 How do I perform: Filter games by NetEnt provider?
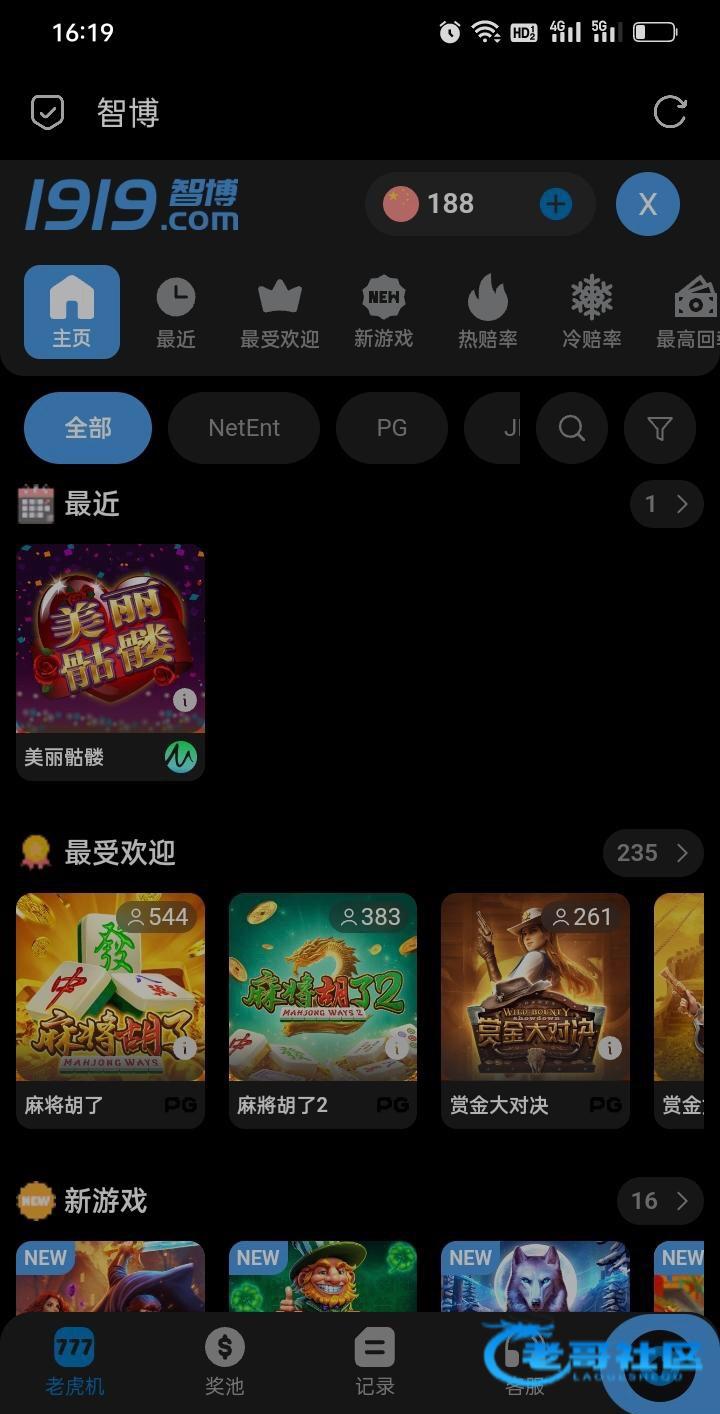[x=244, y=428]
